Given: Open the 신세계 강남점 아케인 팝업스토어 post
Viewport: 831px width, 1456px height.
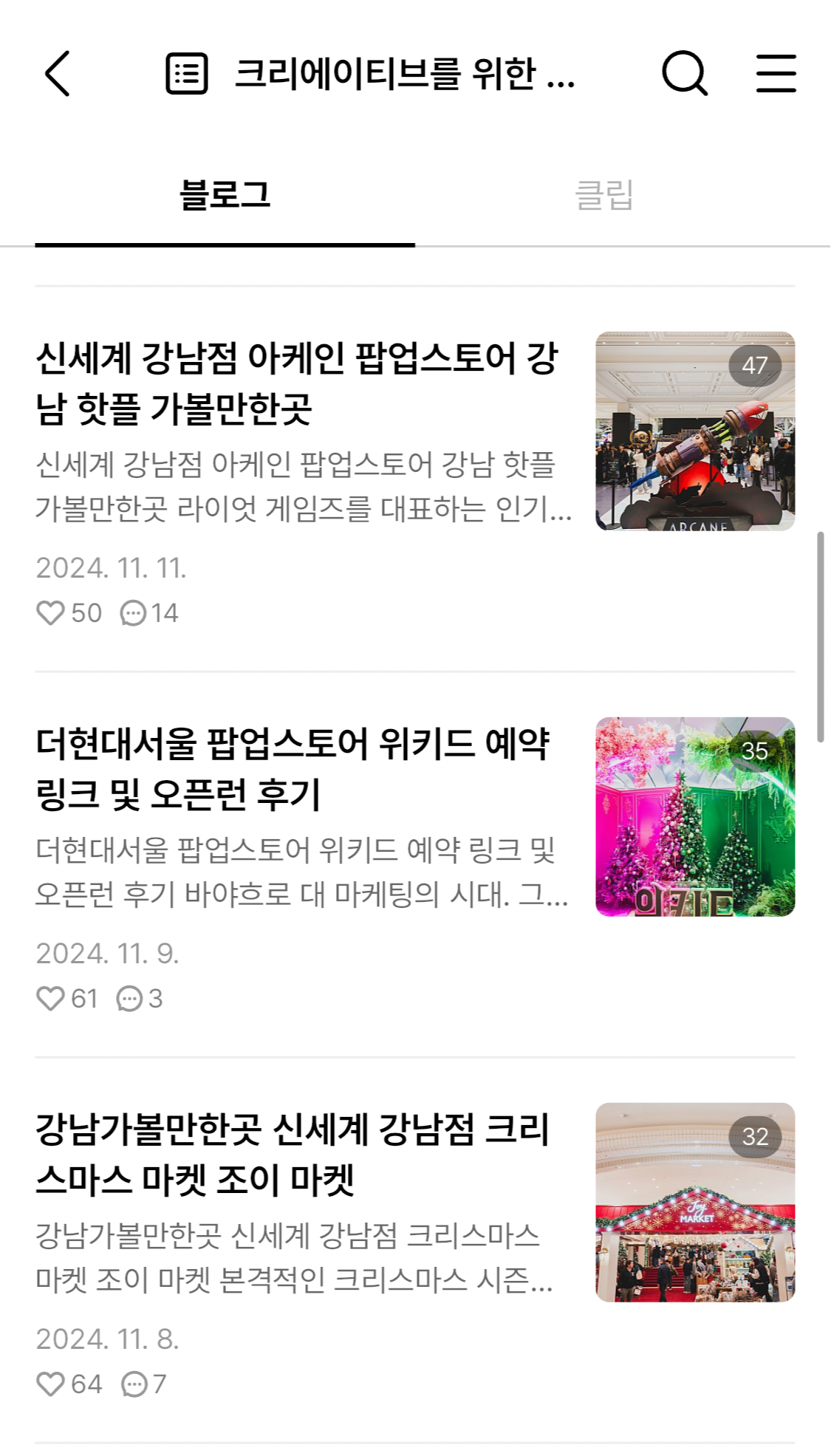Looking at the screenshot, I should [295, 383].
